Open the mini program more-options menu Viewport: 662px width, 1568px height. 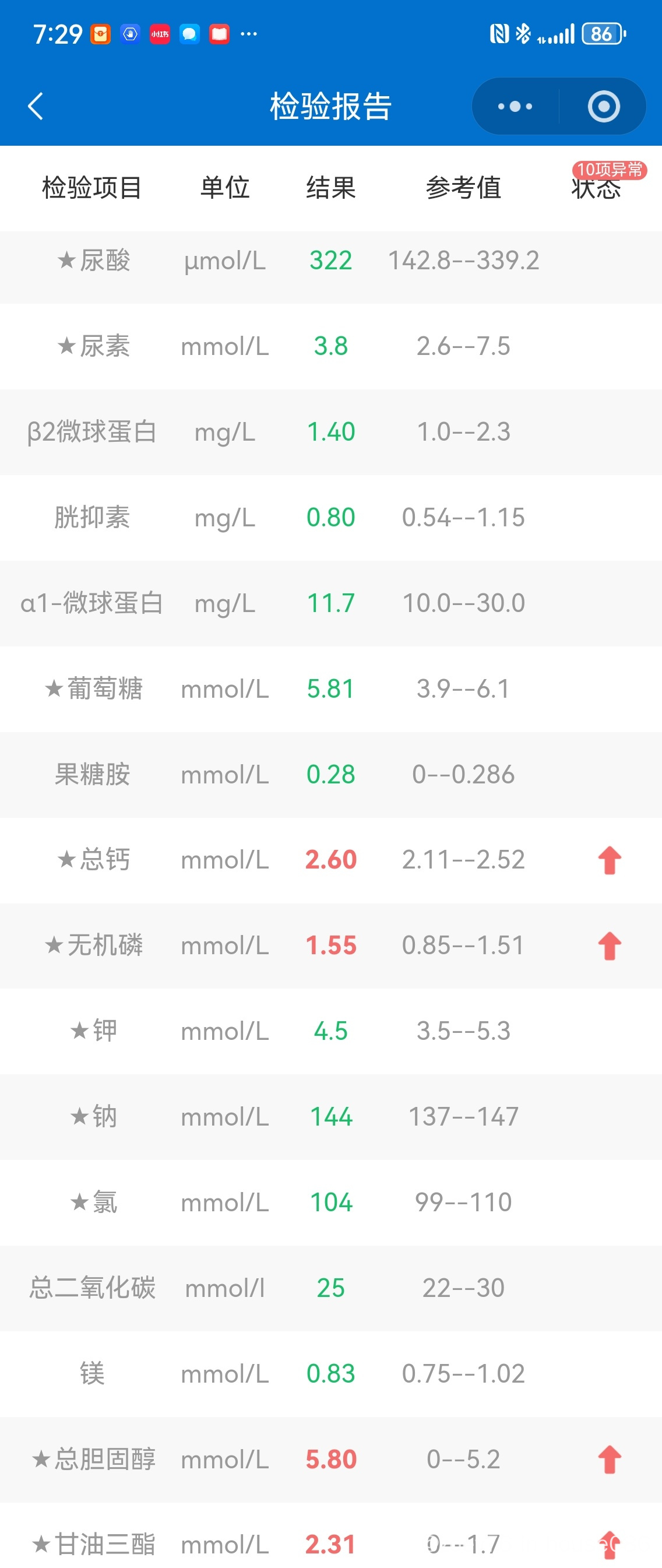tap(515, 107)
